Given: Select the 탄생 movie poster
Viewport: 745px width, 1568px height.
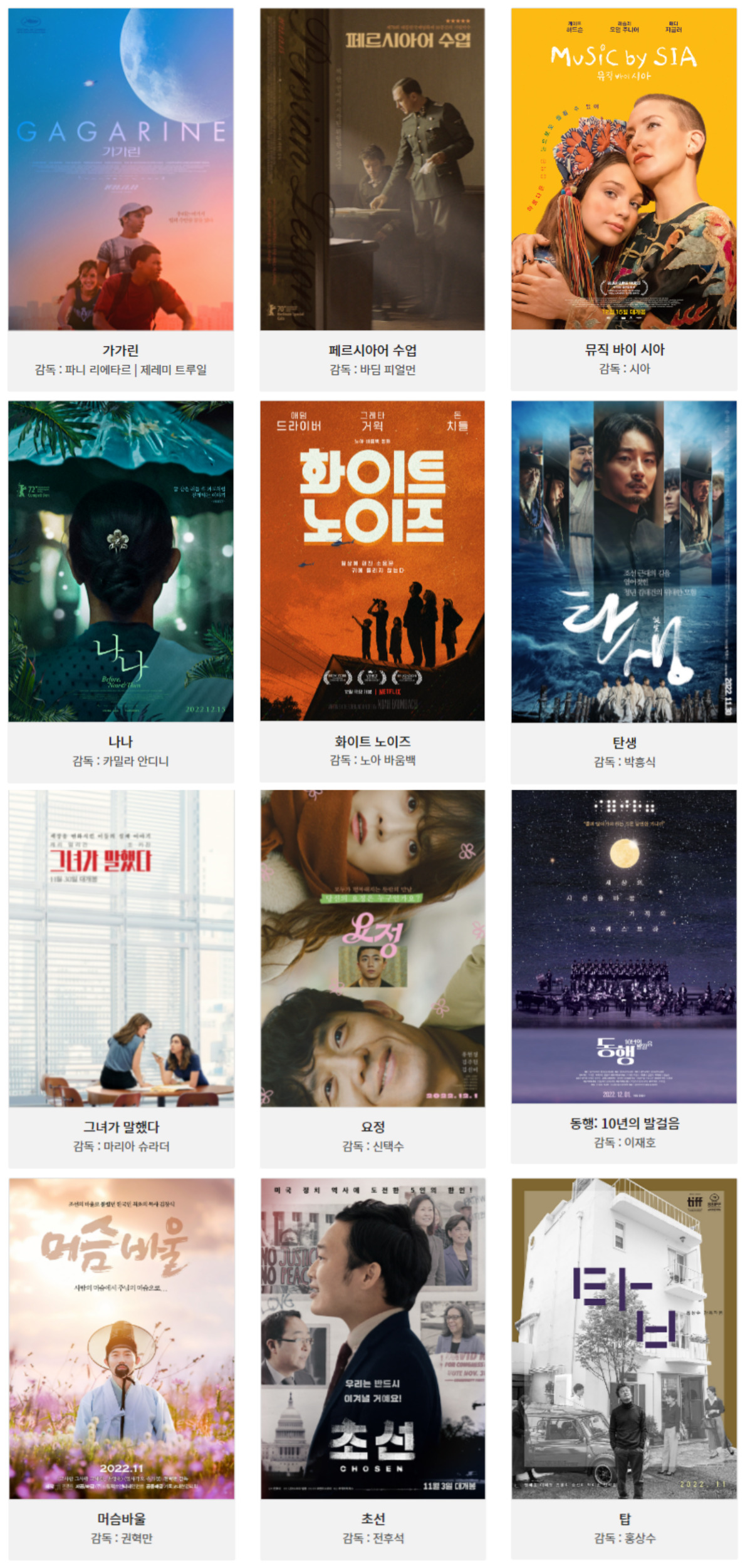Looking at the screenshot, I should 623,561.
